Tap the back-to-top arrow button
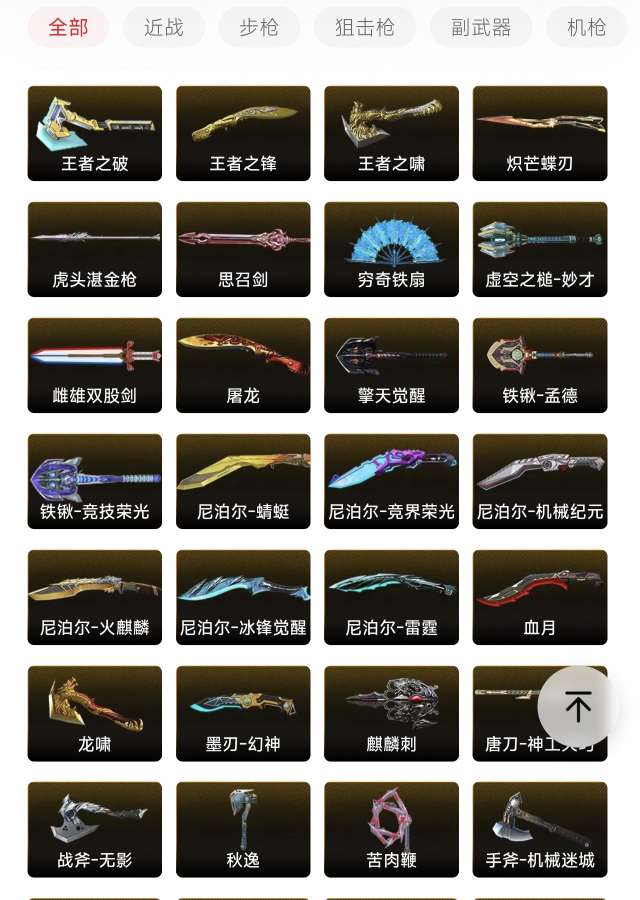The image size is (640, 900). (578, 706)
